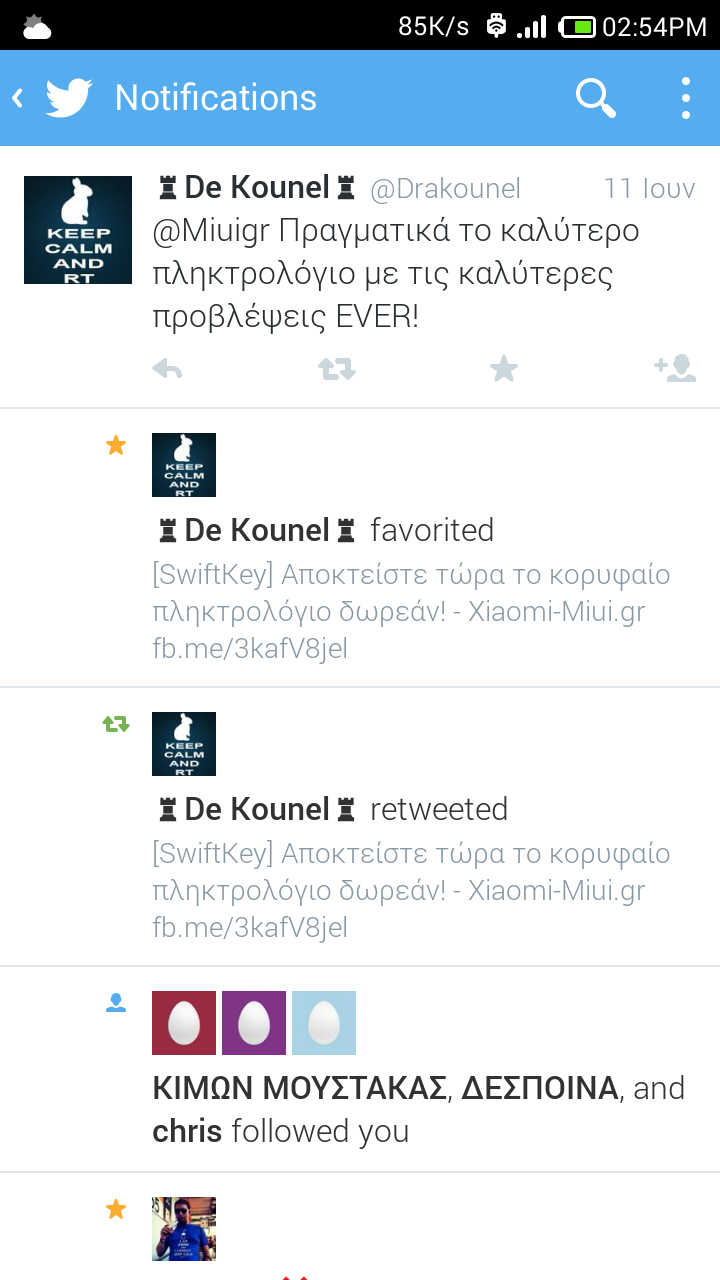The width and height of the screenshot is (720, 1280).
Task: Open De Kounel's profile picture on the tweet
Action: point(78,230)
